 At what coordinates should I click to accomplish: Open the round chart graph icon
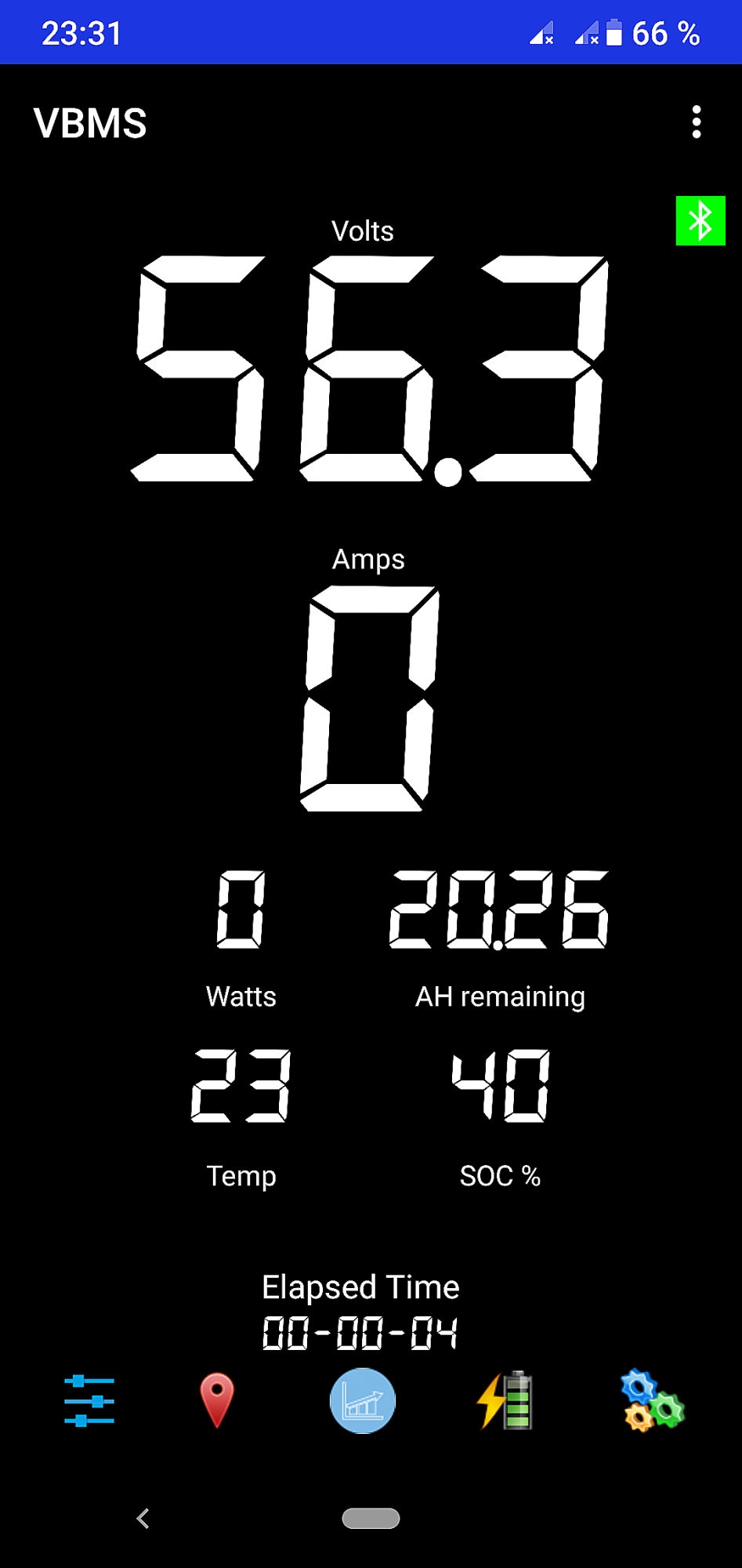(363, 1400)
